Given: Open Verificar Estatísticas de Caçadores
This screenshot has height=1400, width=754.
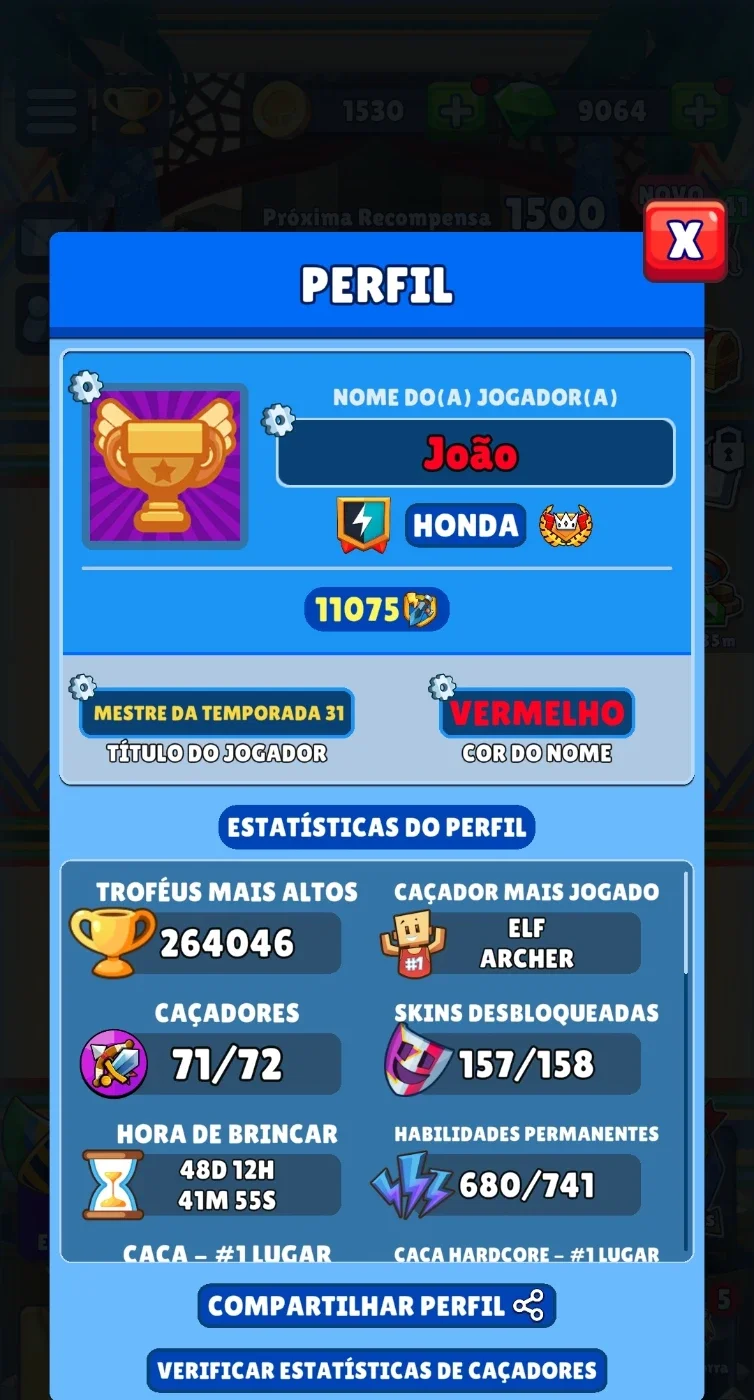Looking at the screenshot, I should tap(376, 1371).
